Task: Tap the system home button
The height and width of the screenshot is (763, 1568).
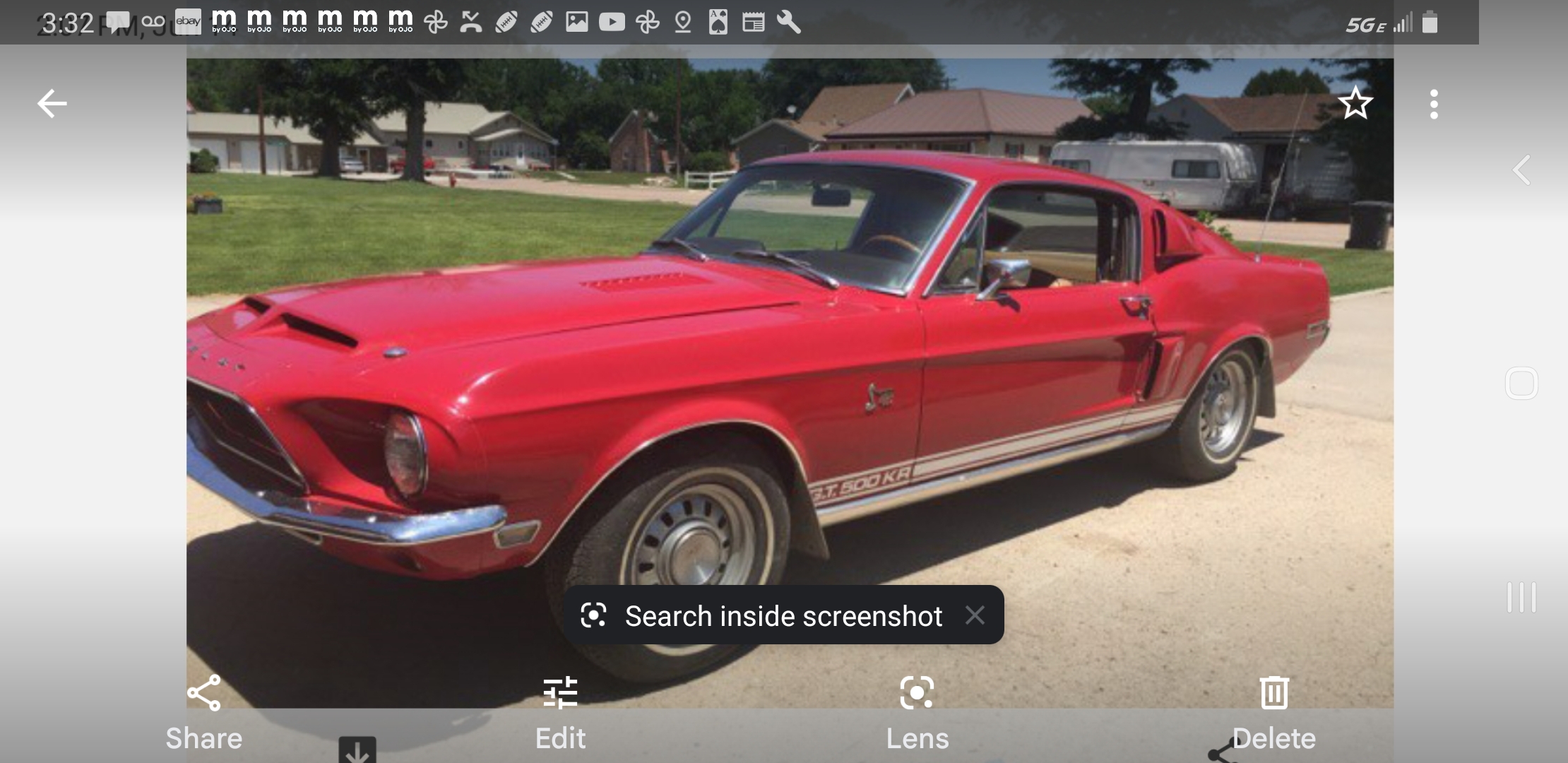Action: [1521, 384]
